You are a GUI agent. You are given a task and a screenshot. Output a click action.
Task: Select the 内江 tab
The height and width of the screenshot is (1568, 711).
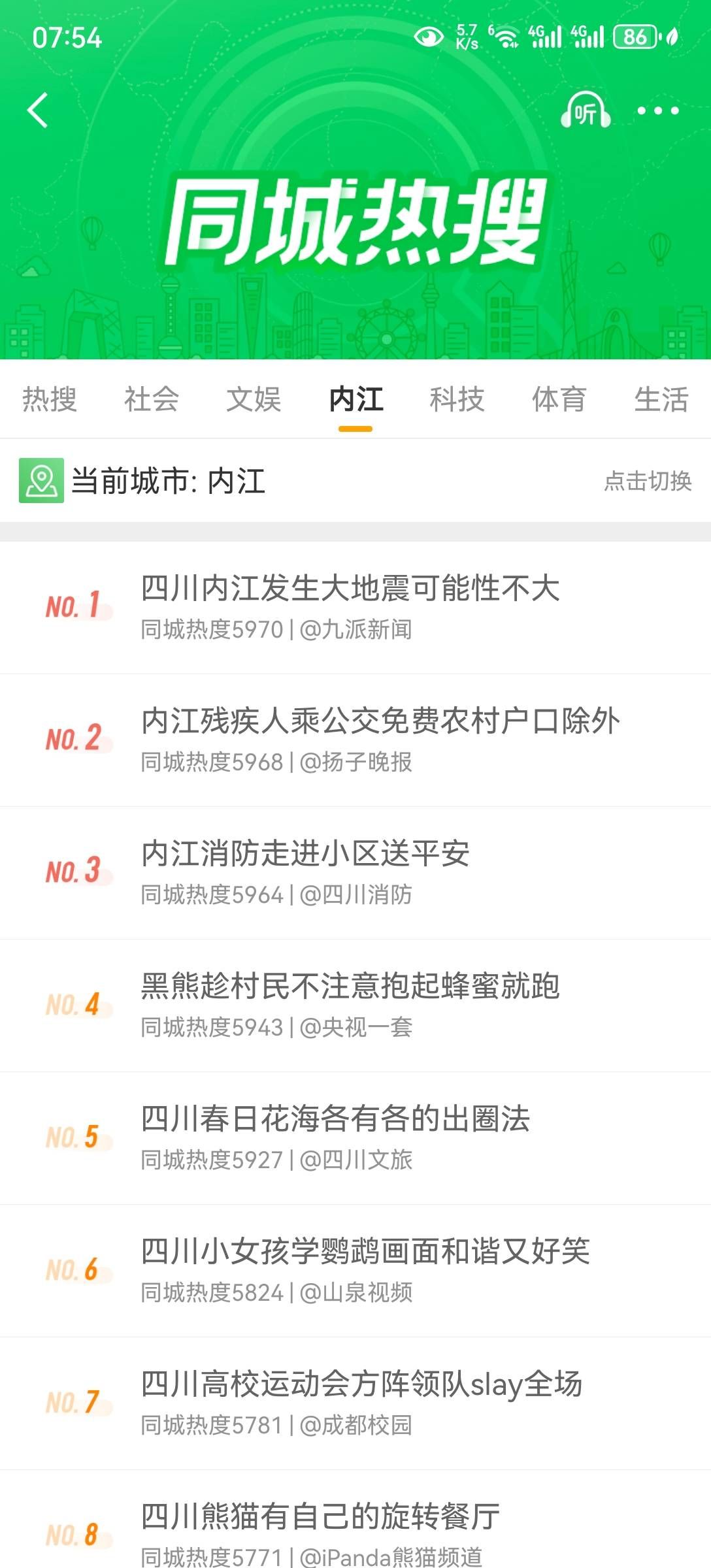click(355, 399)
